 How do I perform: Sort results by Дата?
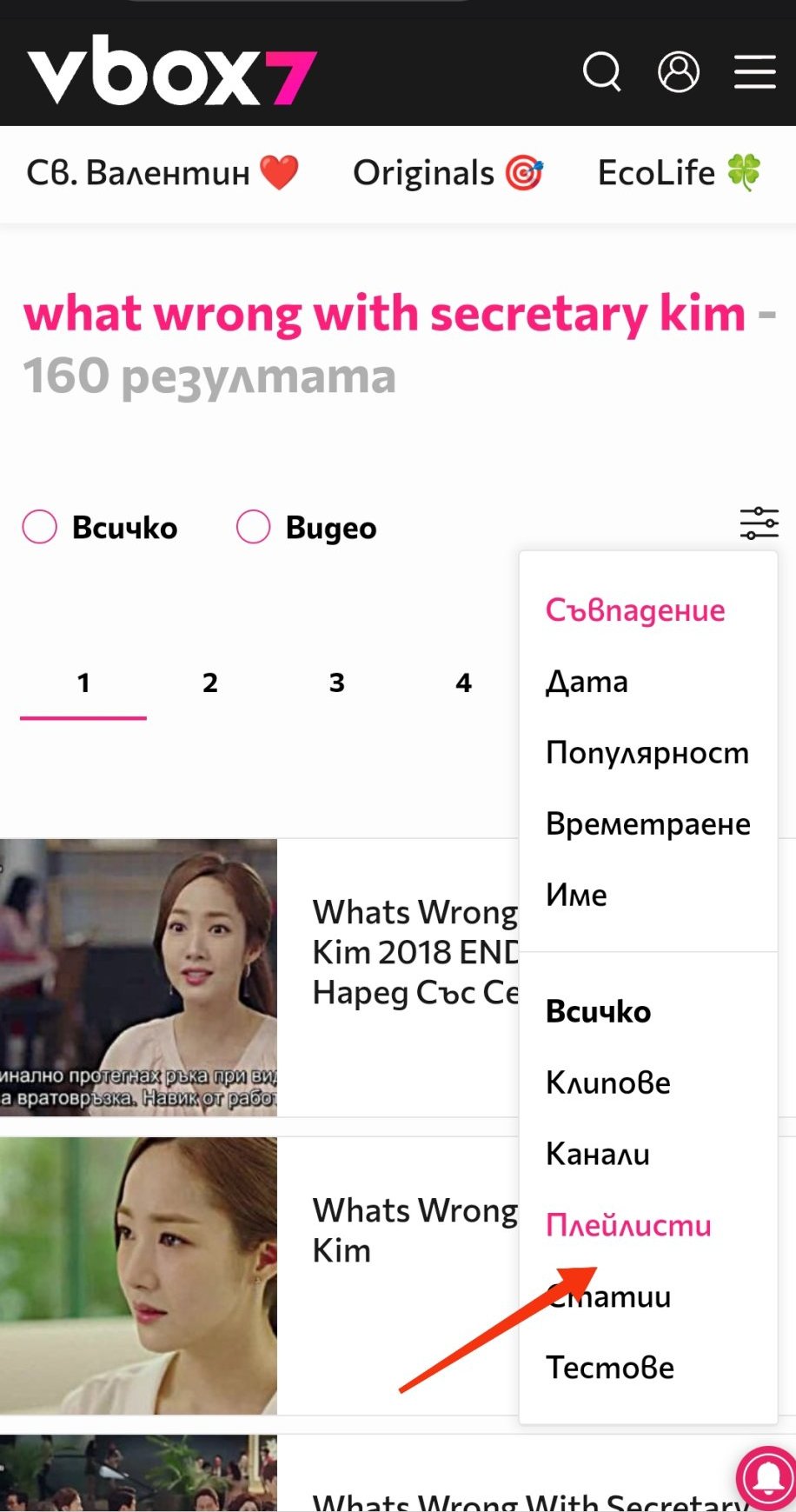(587, 682)
